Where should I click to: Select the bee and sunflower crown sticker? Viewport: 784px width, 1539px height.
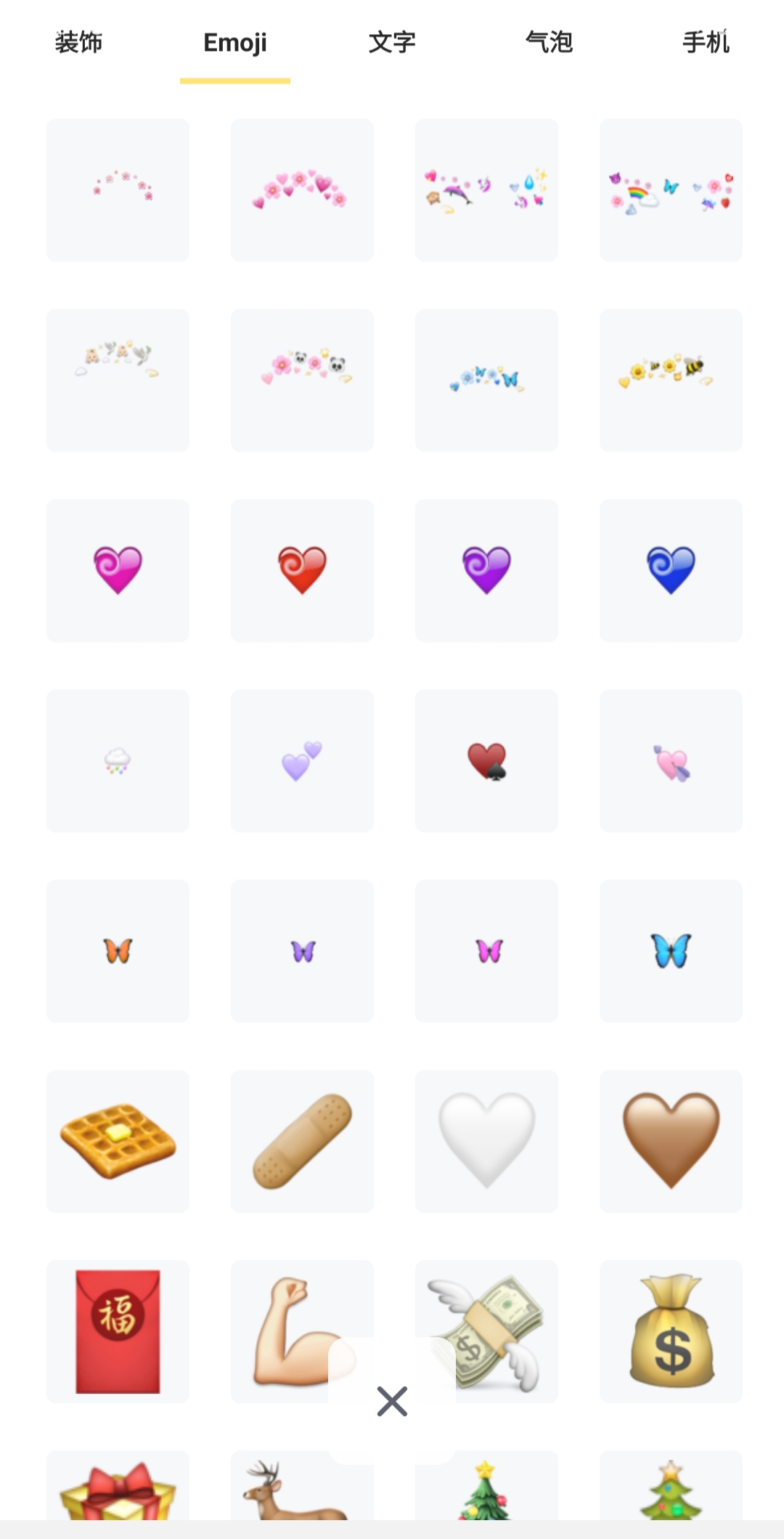click(671, 381)
